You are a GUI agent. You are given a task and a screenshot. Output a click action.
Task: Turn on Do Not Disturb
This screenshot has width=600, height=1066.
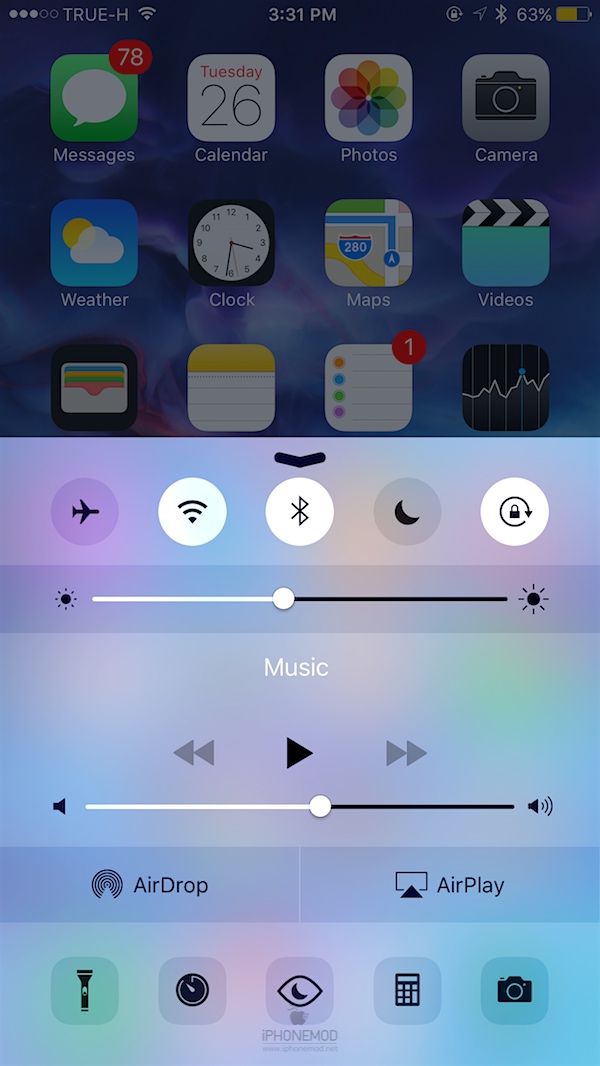pos(407,512)
